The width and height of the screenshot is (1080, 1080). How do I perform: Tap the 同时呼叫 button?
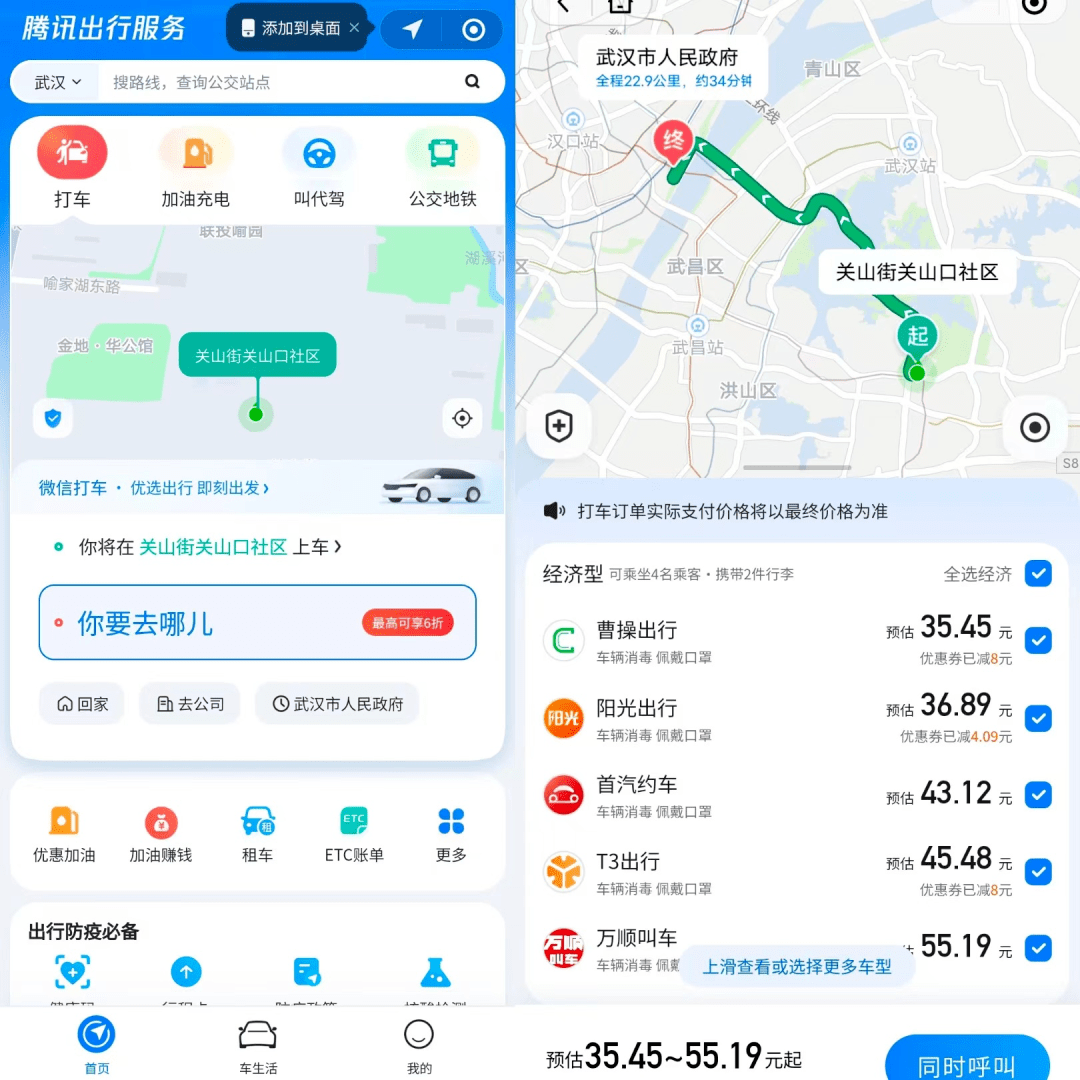point(966,1062)
